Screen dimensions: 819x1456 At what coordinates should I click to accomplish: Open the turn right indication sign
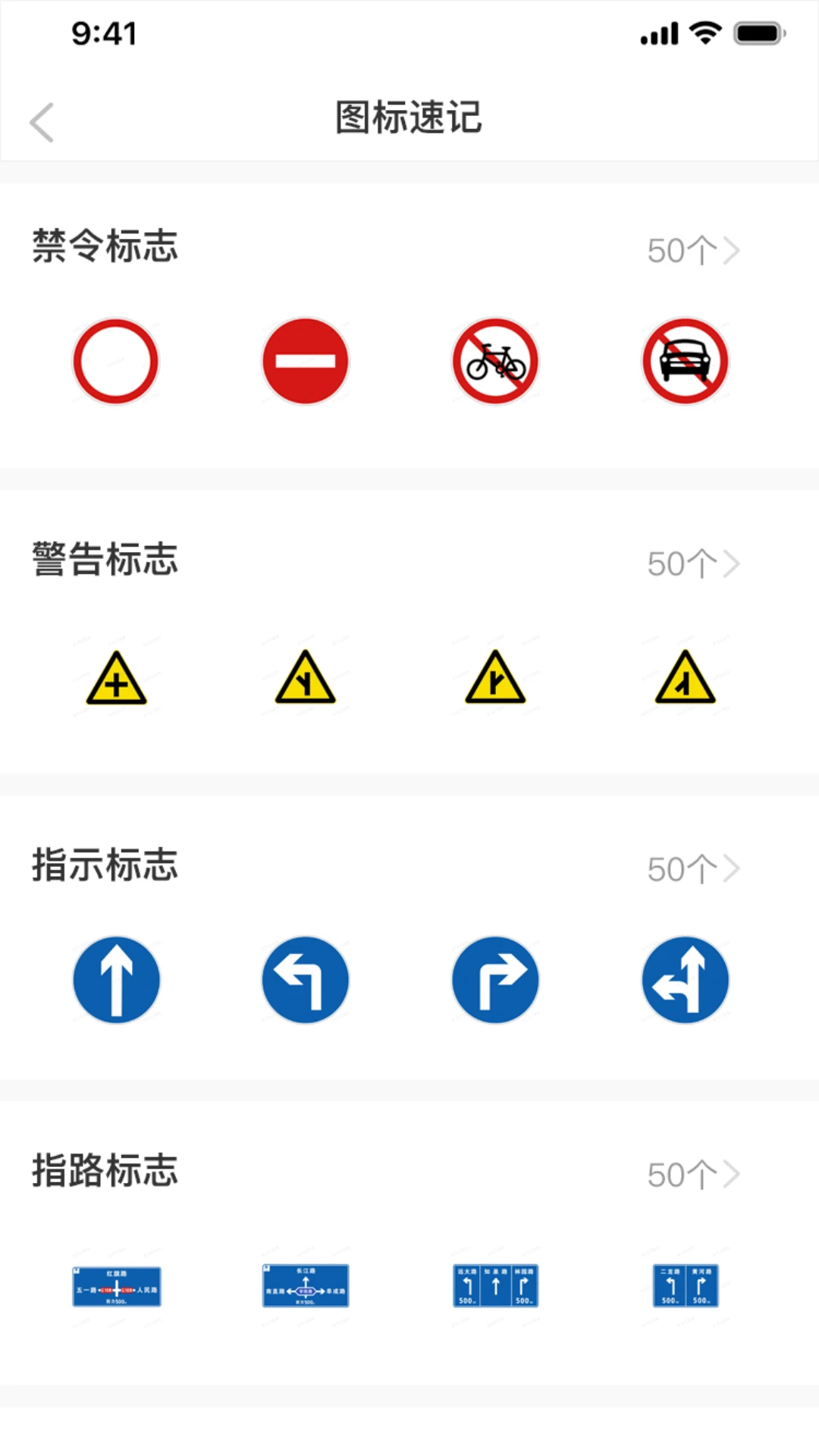[x=495, y=980]
